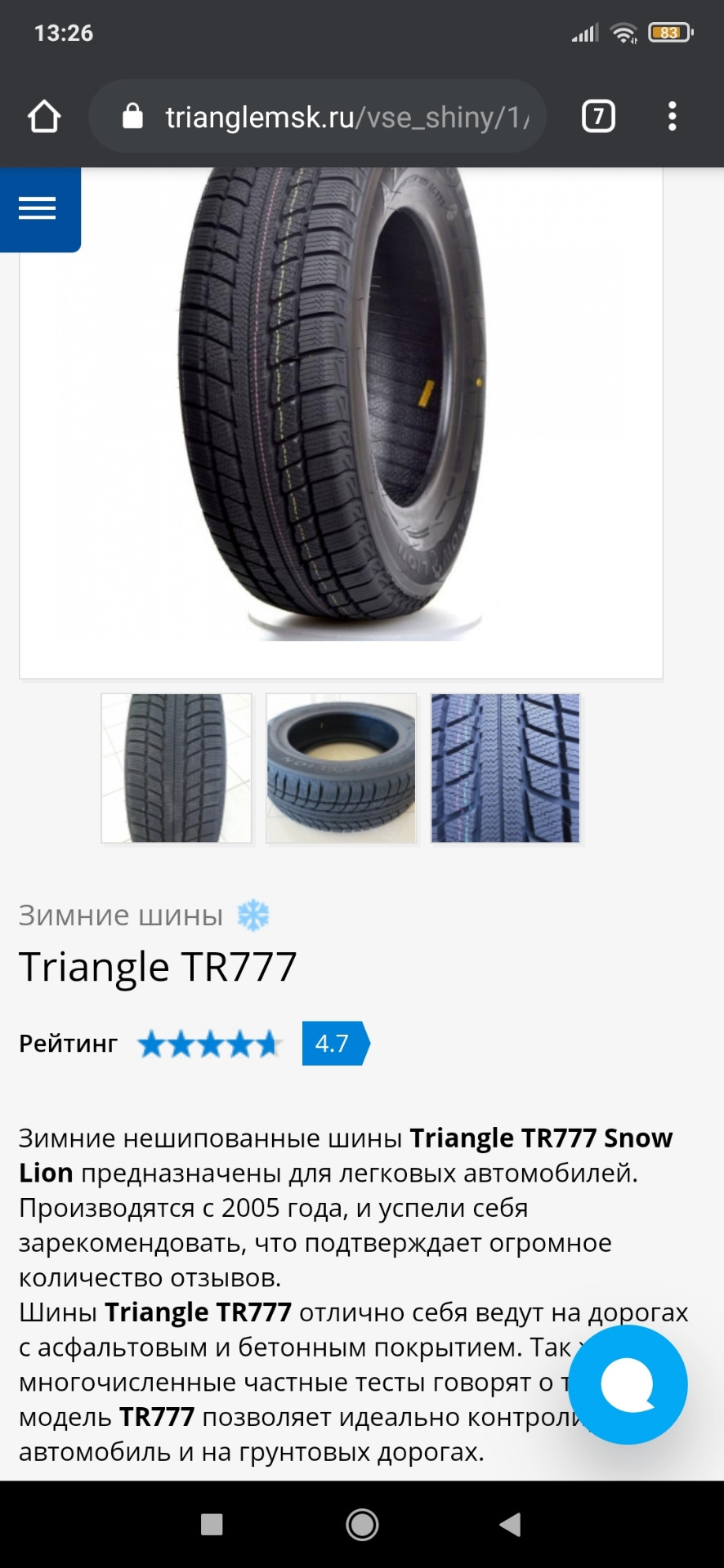Open the browser overflow menu
Viewport: 724px width, 1568px height.
point(672,117)
